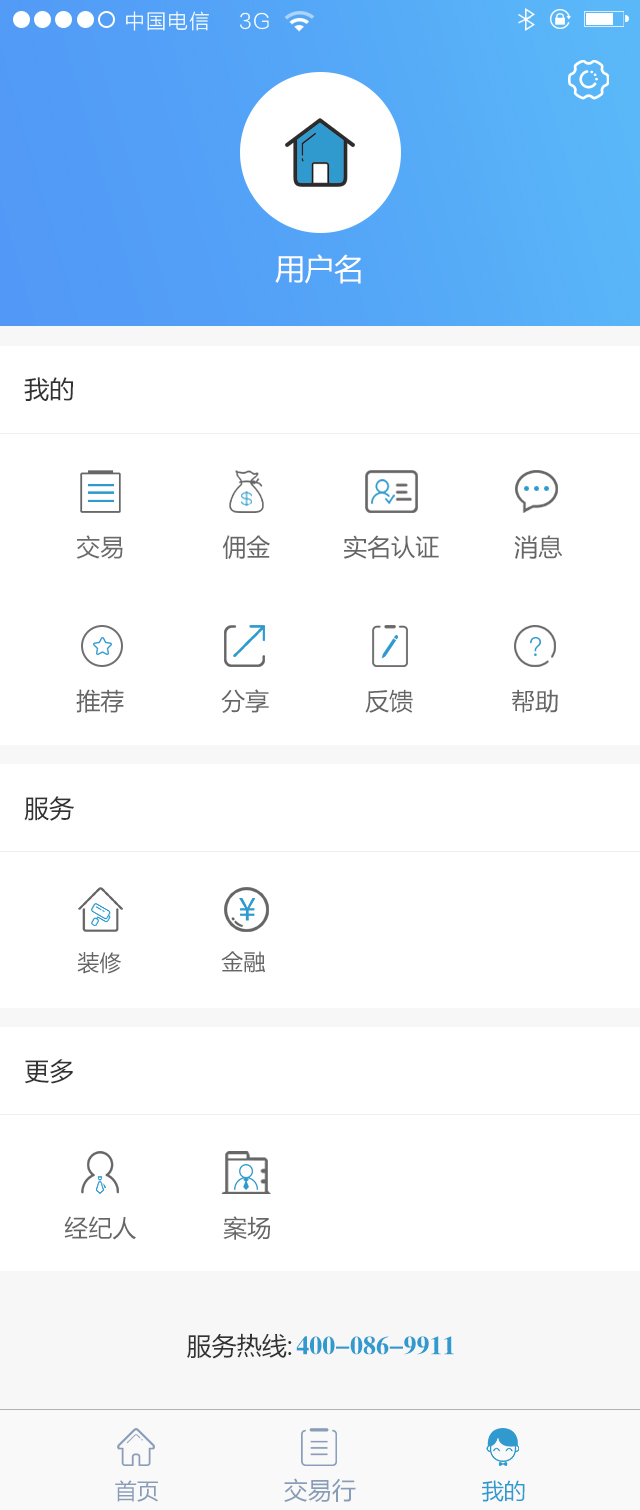640x1510 pixels.
Task: View 佣金 commission
Action: coord(246,512)
